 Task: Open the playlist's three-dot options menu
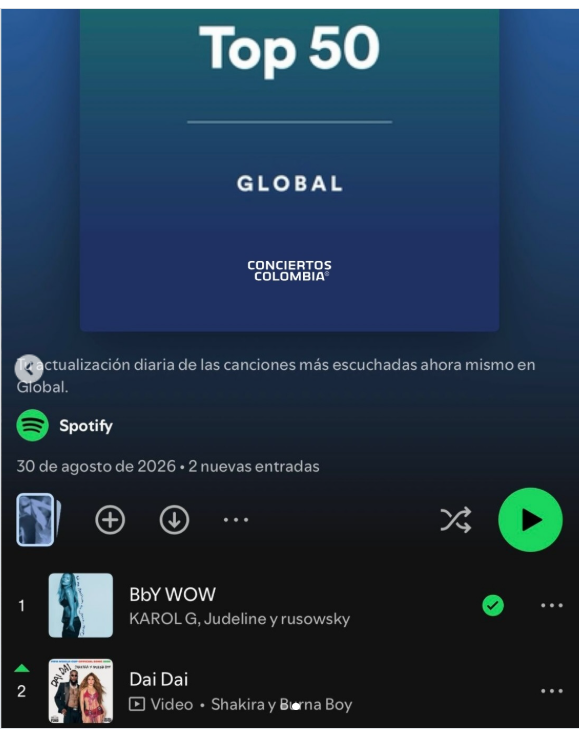coord(236,520)
